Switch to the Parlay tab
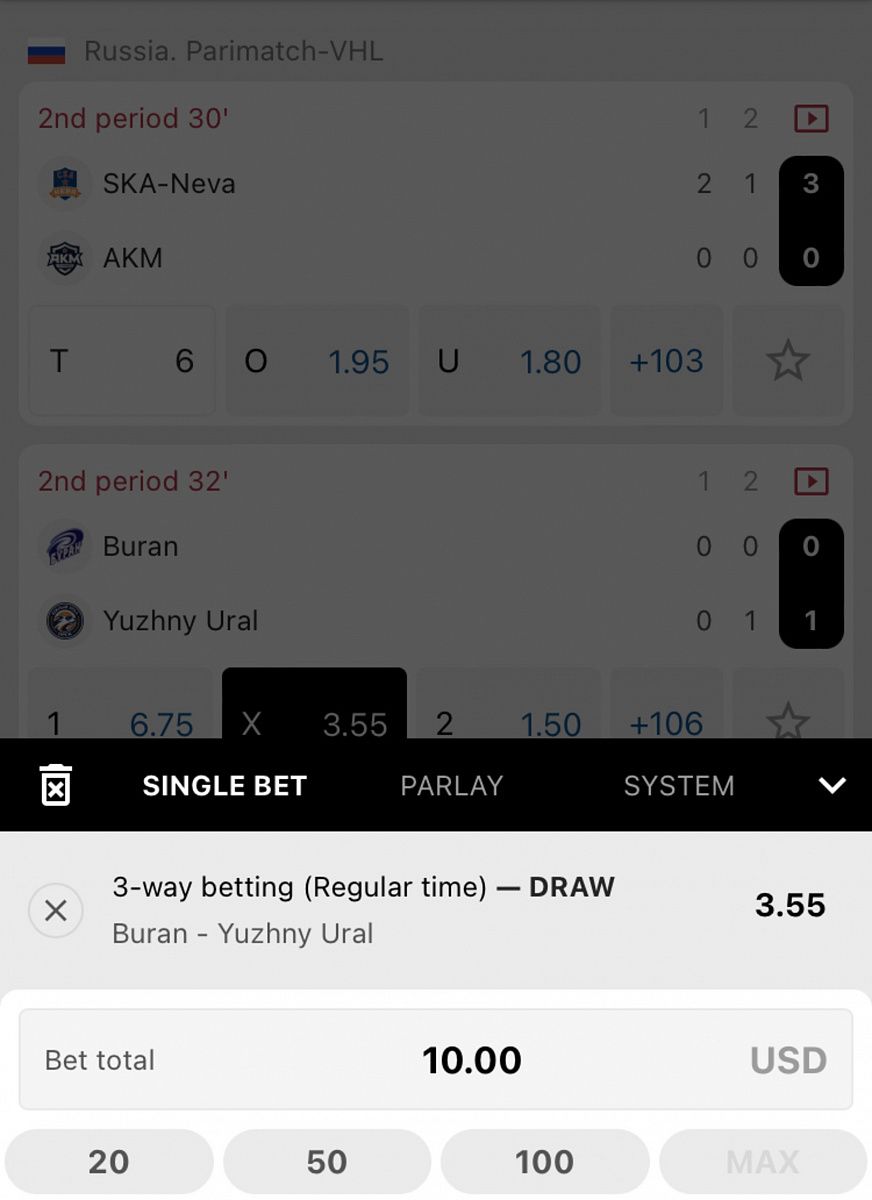This screenshot has width=872, height=1200. [x=451, y=786]
